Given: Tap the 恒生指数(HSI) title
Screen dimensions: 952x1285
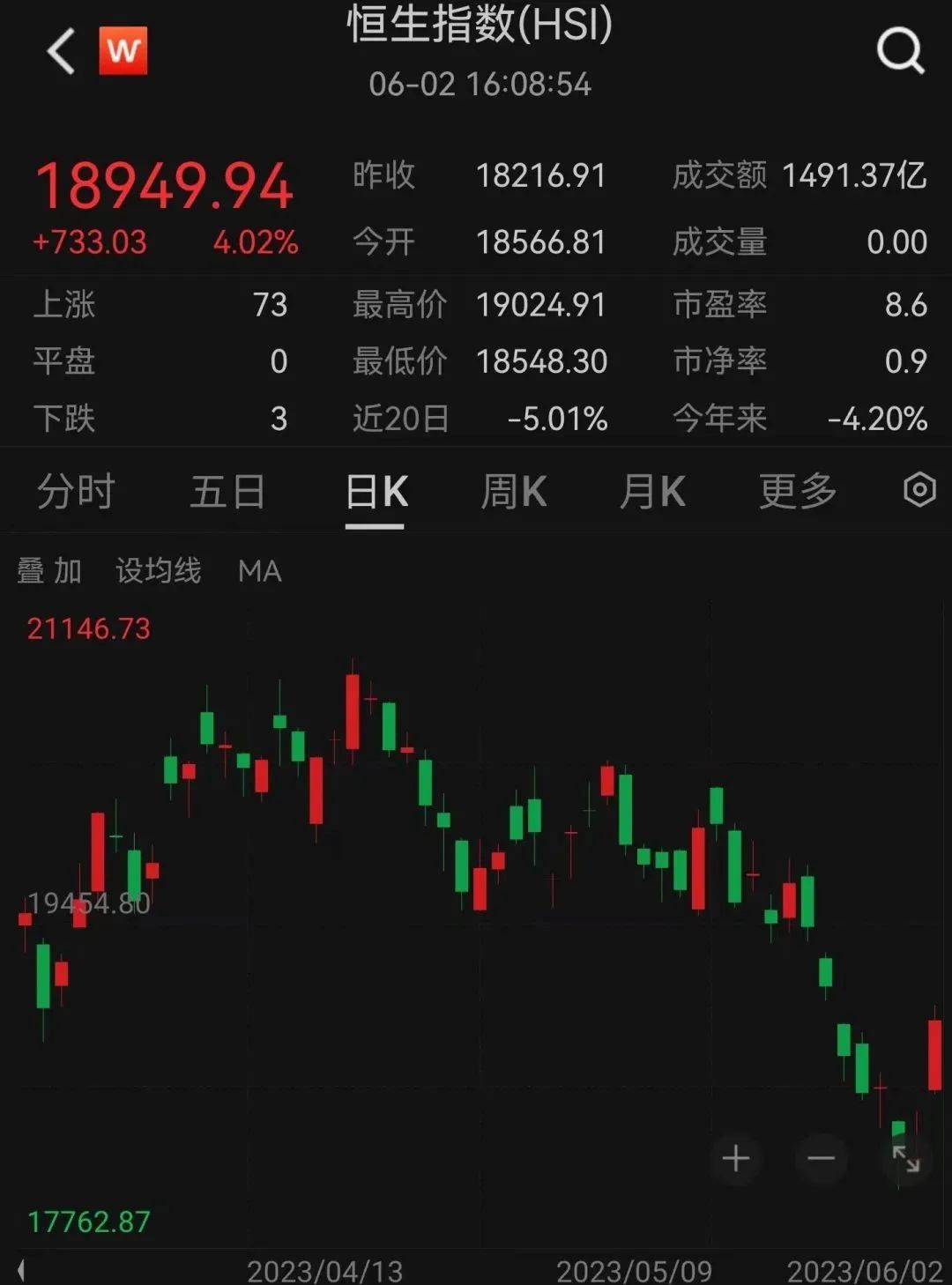Looking at the screenshot, I should (475, 26).
